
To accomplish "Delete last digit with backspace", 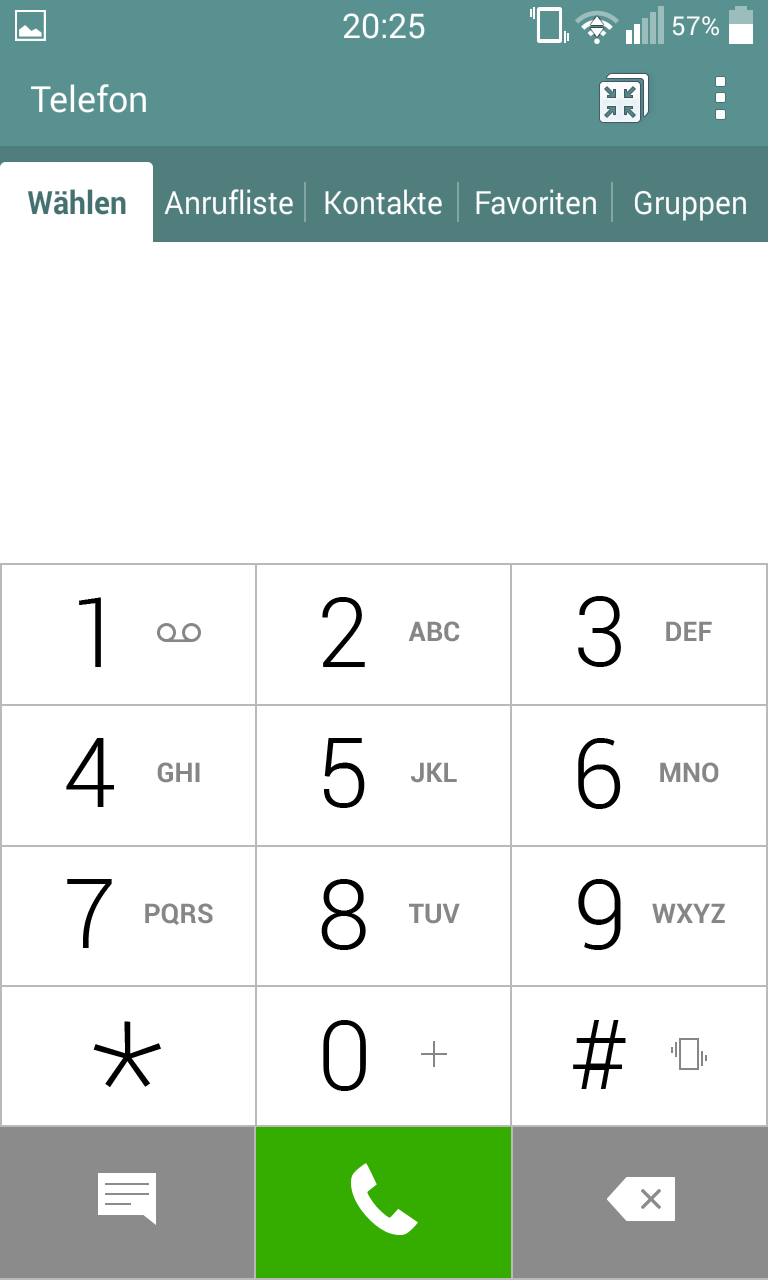I will pos(640,1201).
